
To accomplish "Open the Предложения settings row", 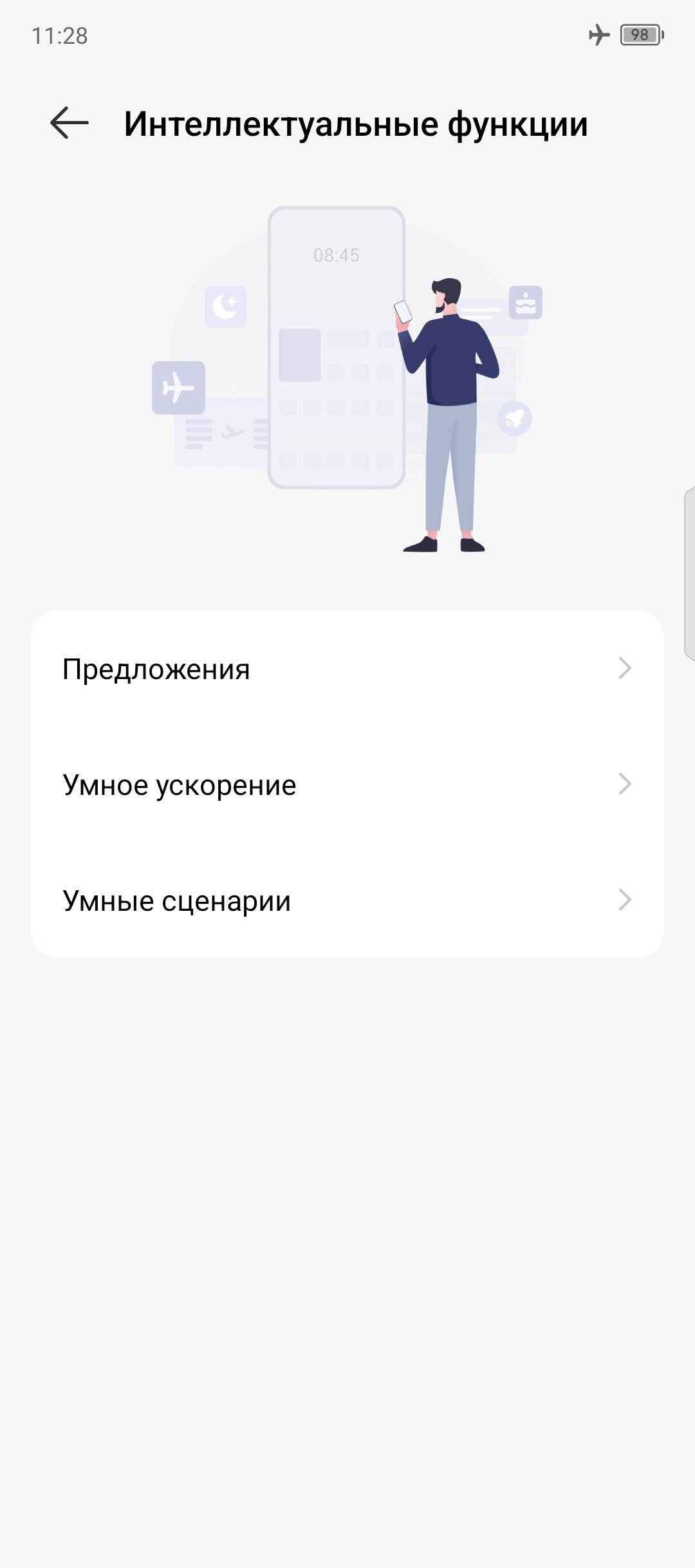I will [x=347, y=668].
